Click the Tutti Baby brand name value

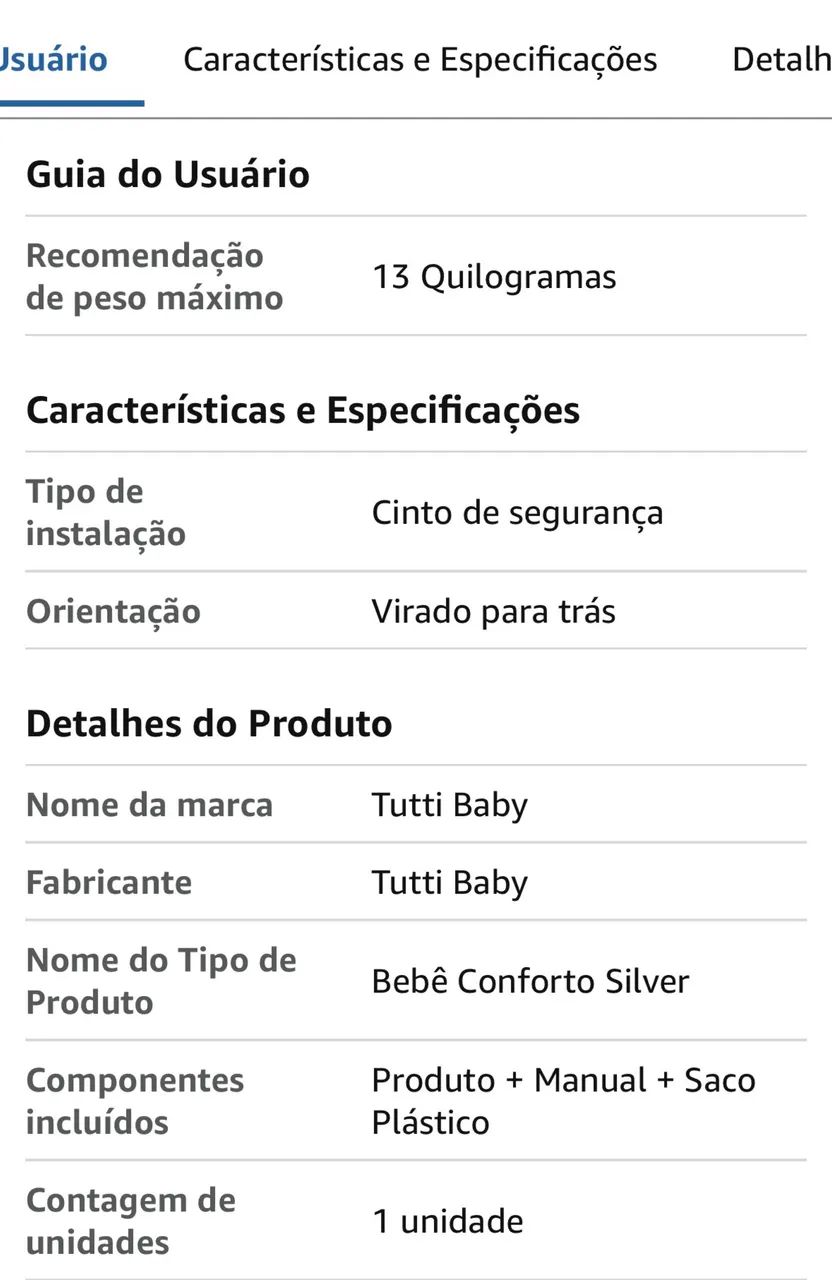(x=449, y=804)
